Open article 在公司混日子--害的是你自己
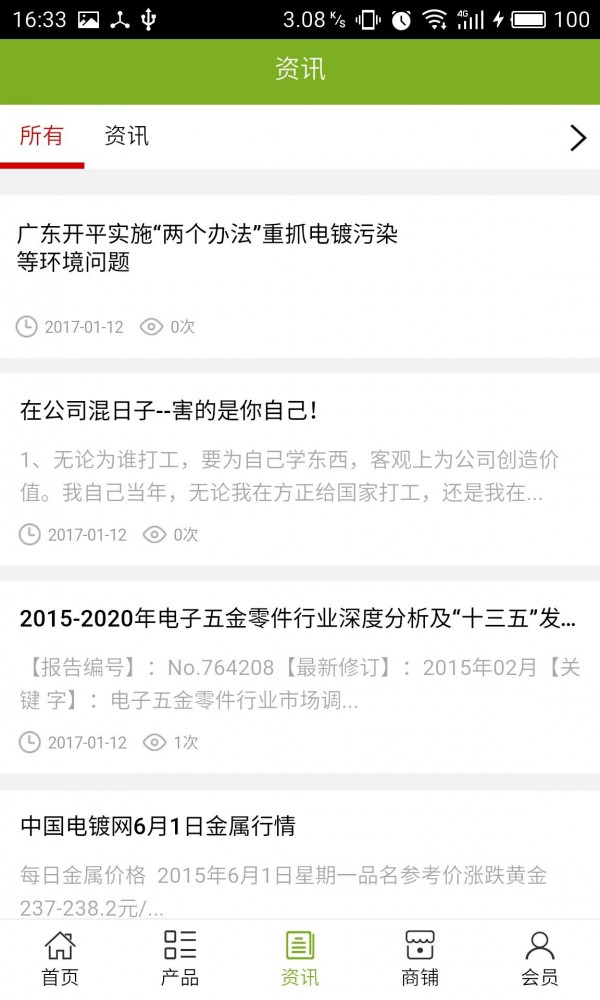 coord(168,410)
